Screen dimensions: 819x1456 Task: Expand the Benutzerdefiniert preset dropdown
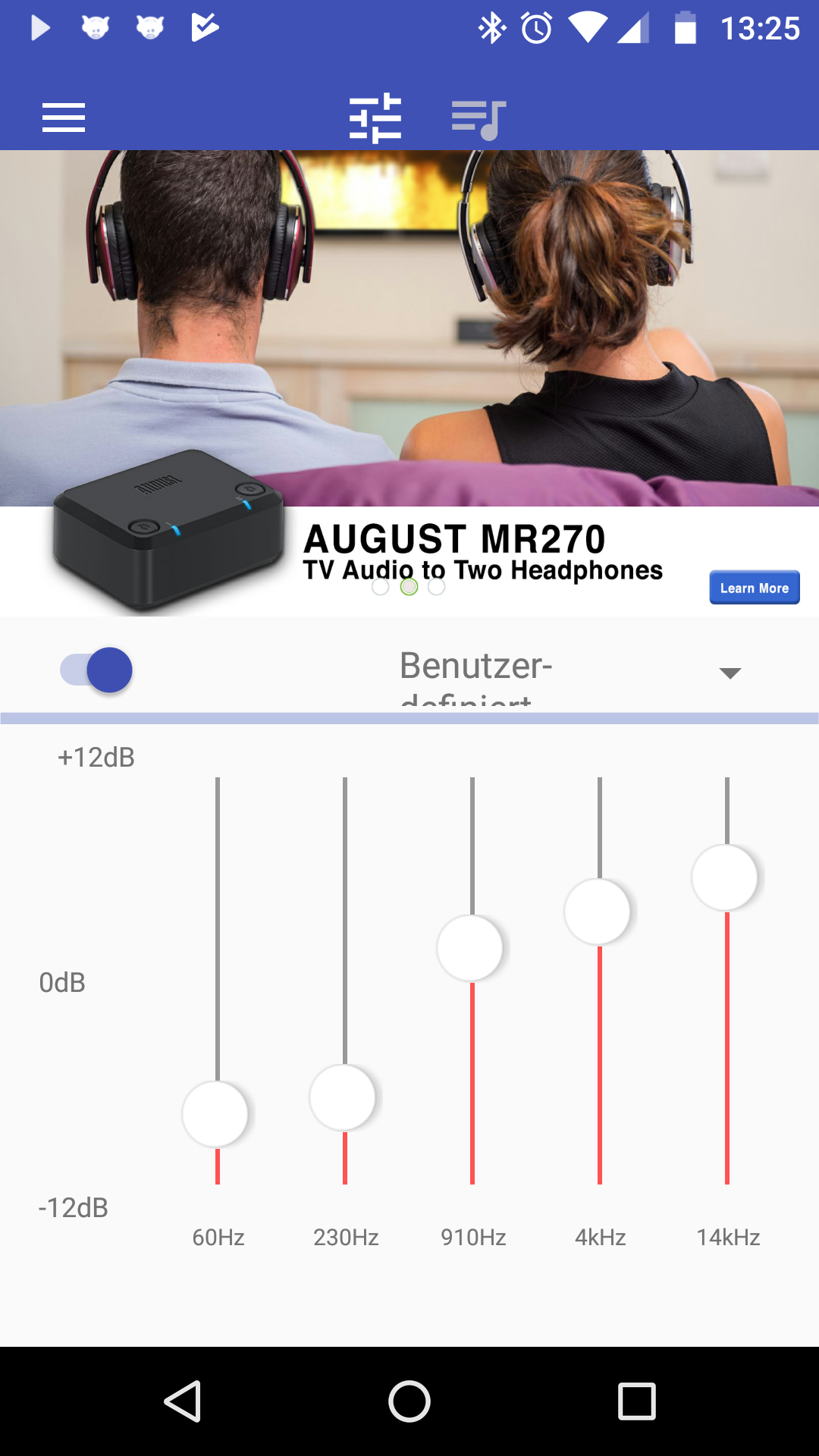569,671
